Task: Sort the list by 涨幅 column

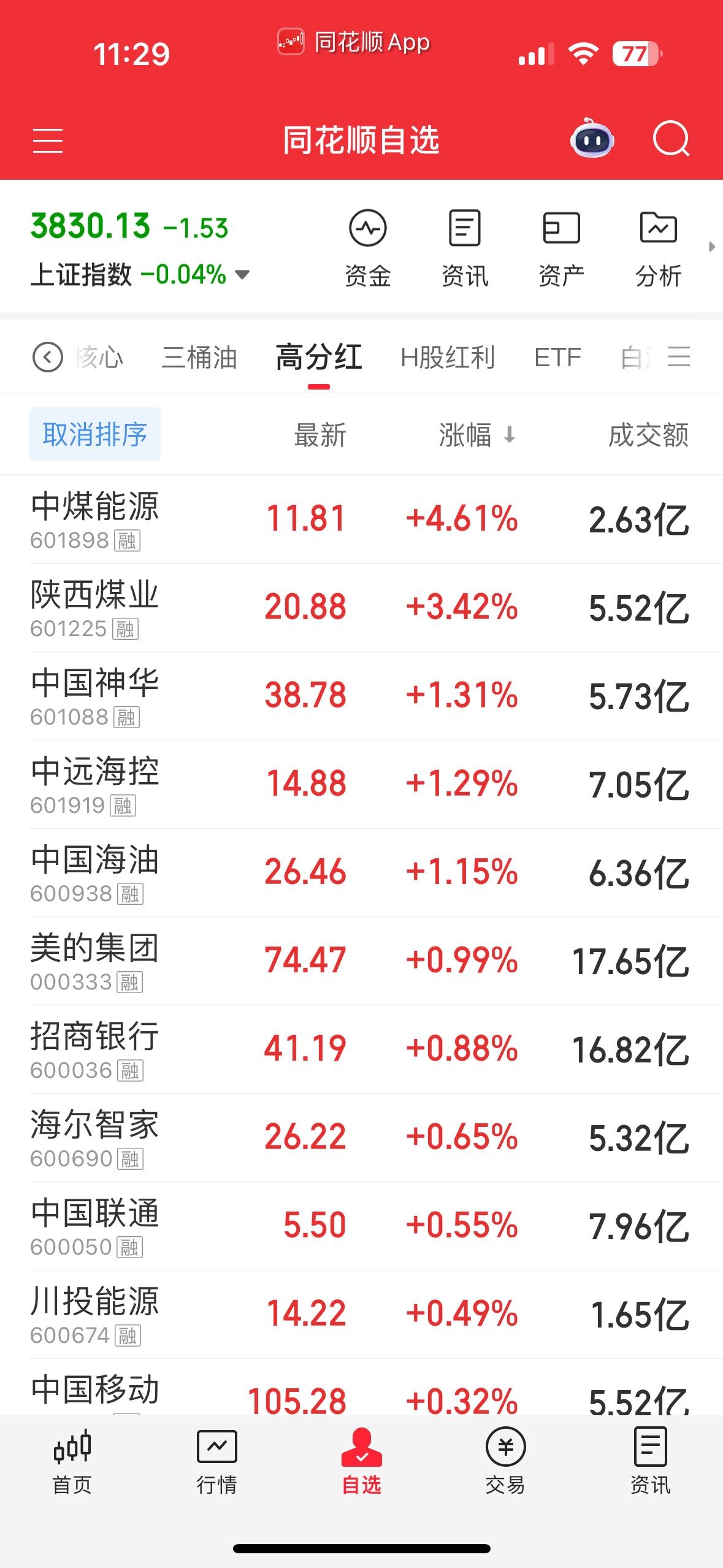Action: pos(476,435)
